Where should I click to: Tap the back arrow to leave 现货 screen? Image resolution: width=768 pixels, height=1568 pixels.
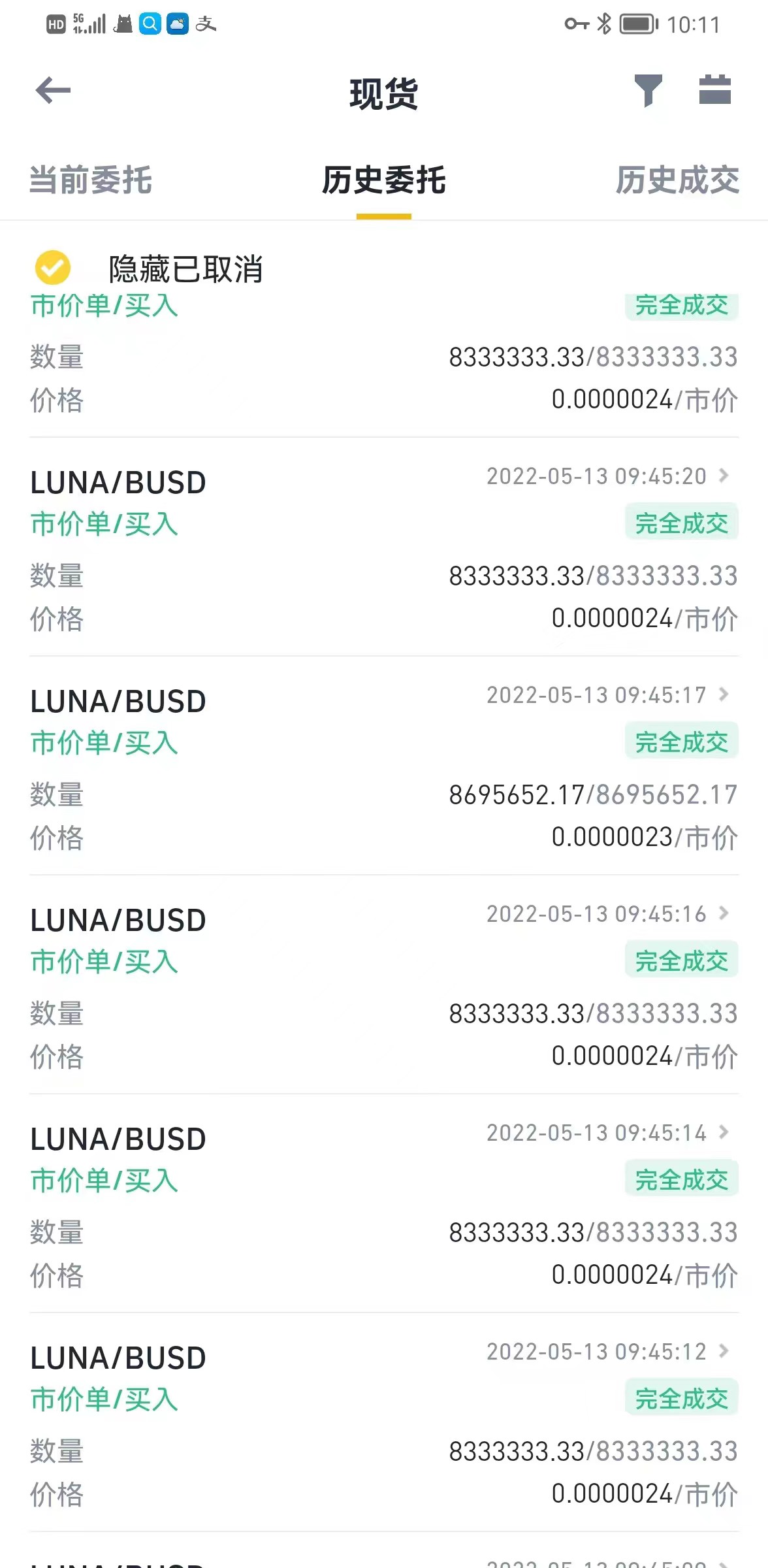point(52,90)
